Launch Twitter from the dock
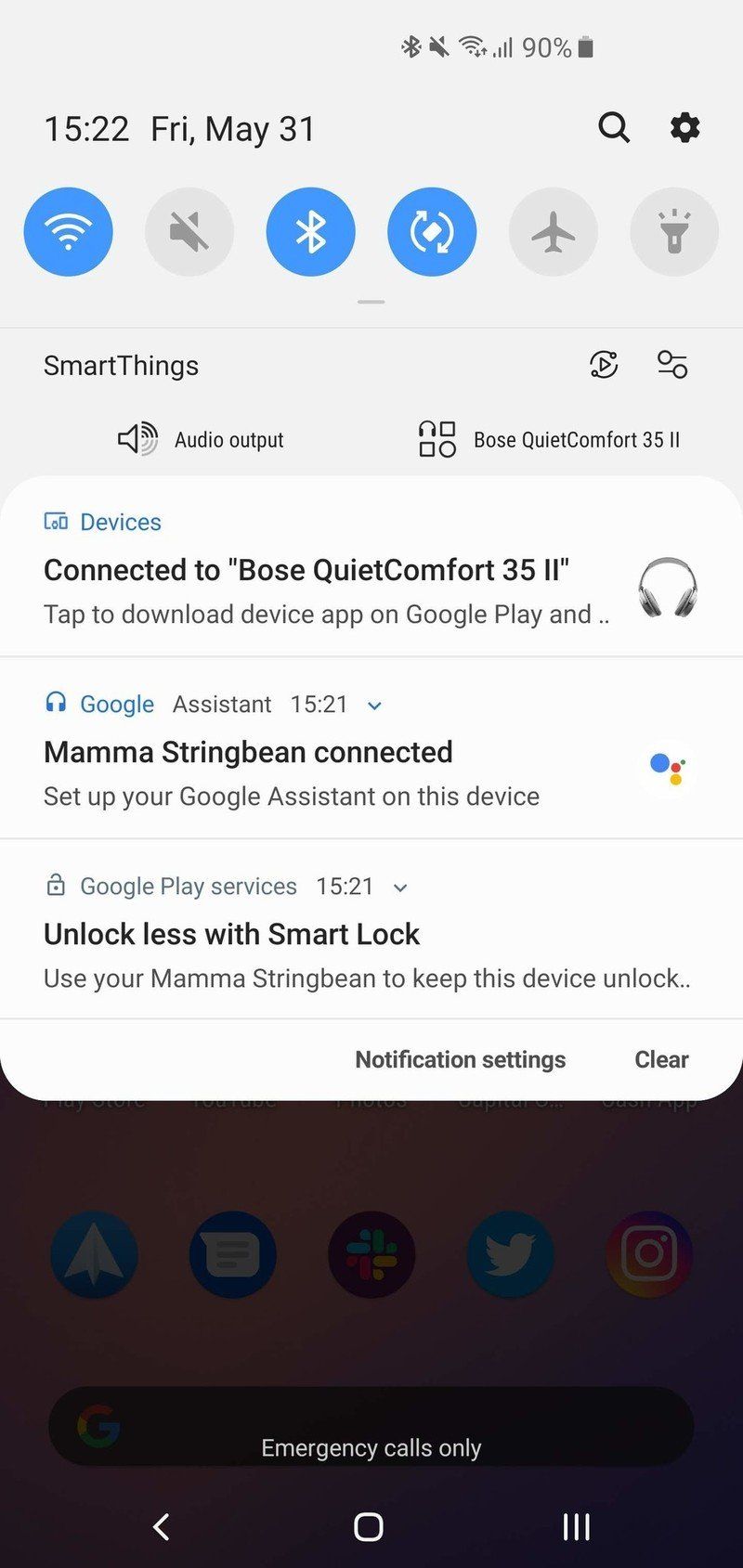743x1568 pixels. 510,1254
